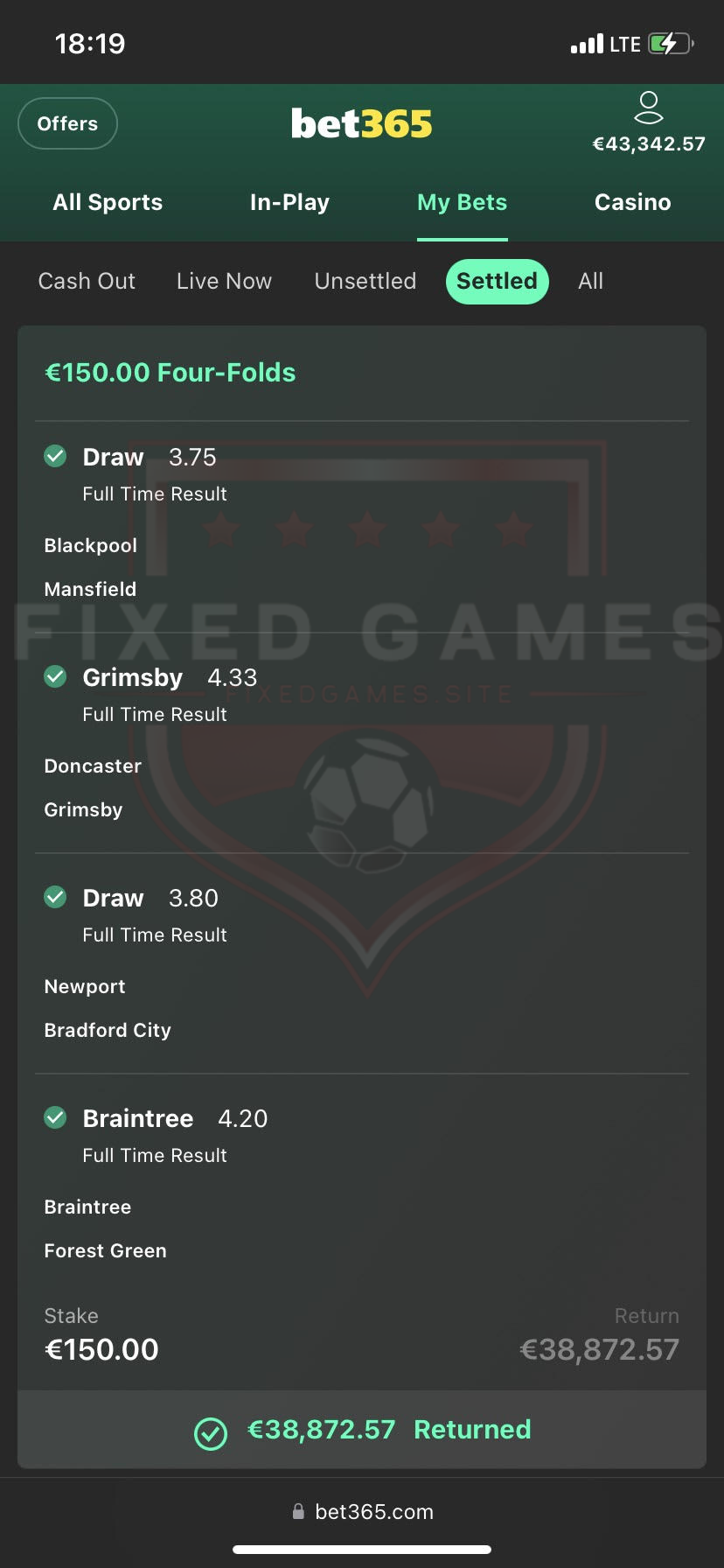Switch to the In-Play section
The image size is (724, 1568).
click(289, 202)
